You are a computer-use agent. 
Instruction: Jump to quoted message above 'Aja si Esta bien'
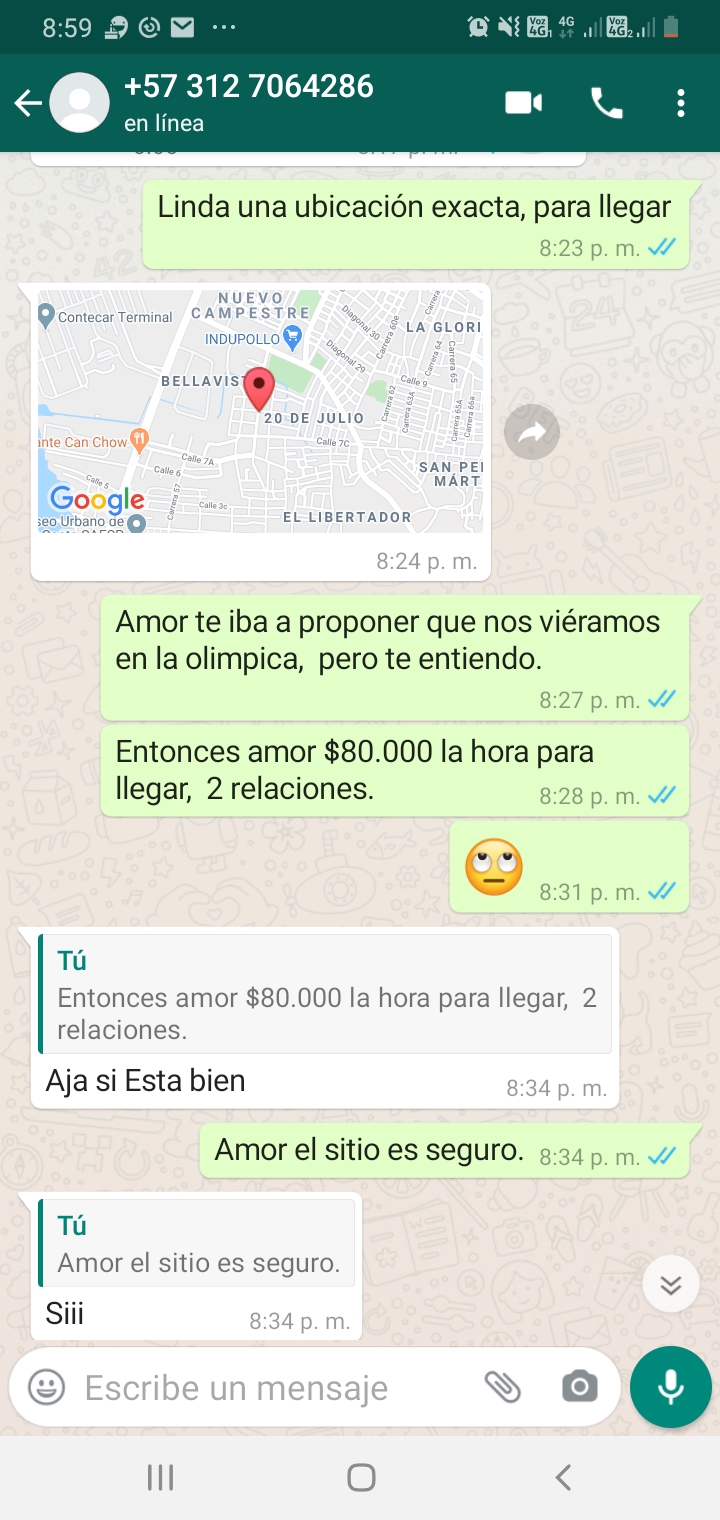tap(324, 994)
